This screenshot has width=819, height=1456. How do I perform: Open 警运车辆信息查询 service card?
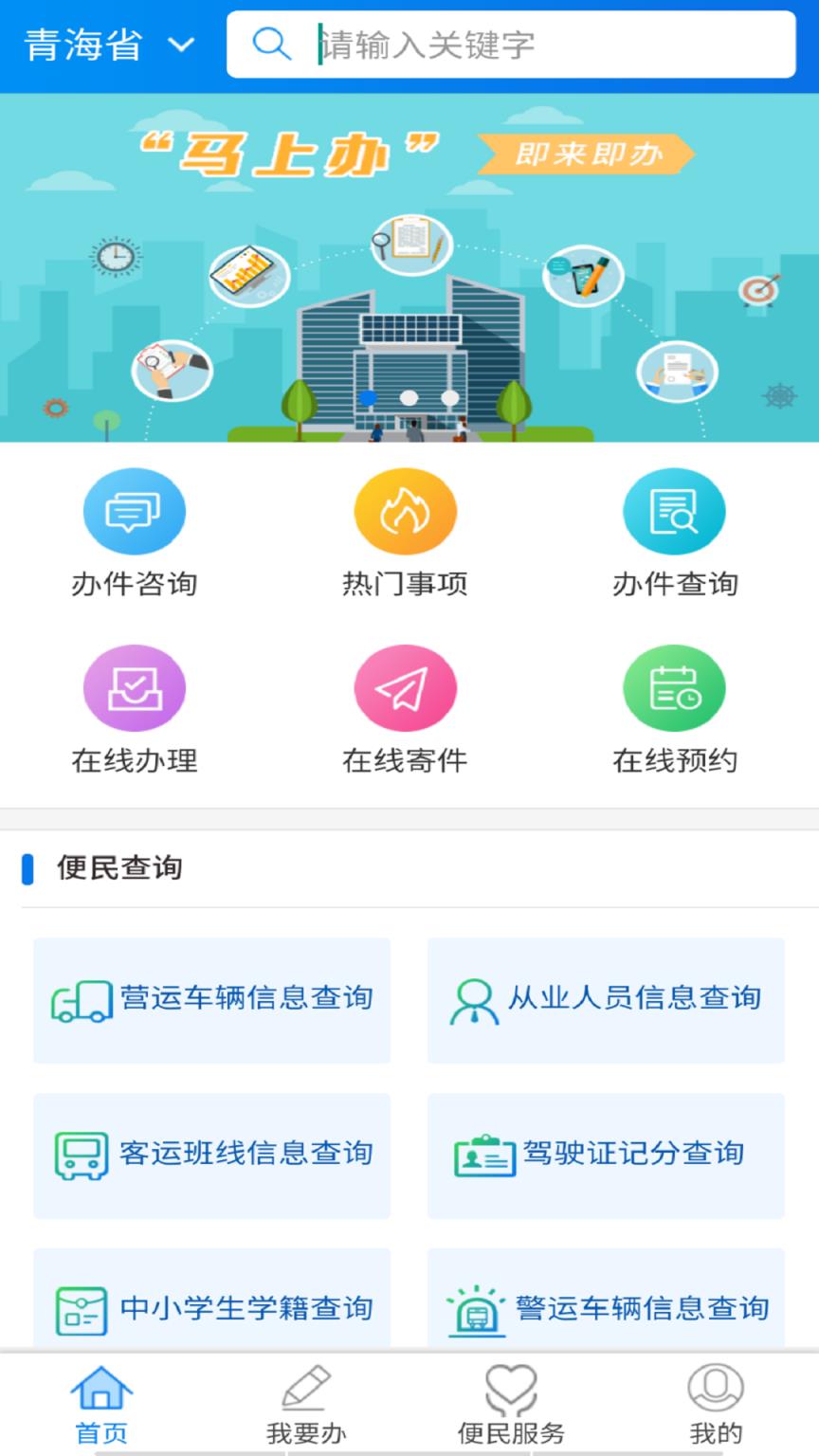pos(606,1308)
